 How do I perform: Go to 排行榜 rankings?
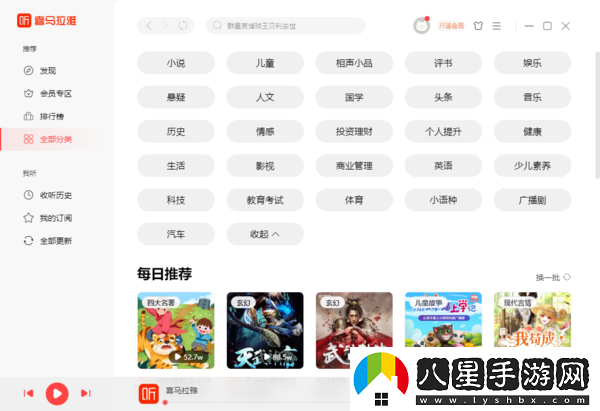tap(50, 116)
